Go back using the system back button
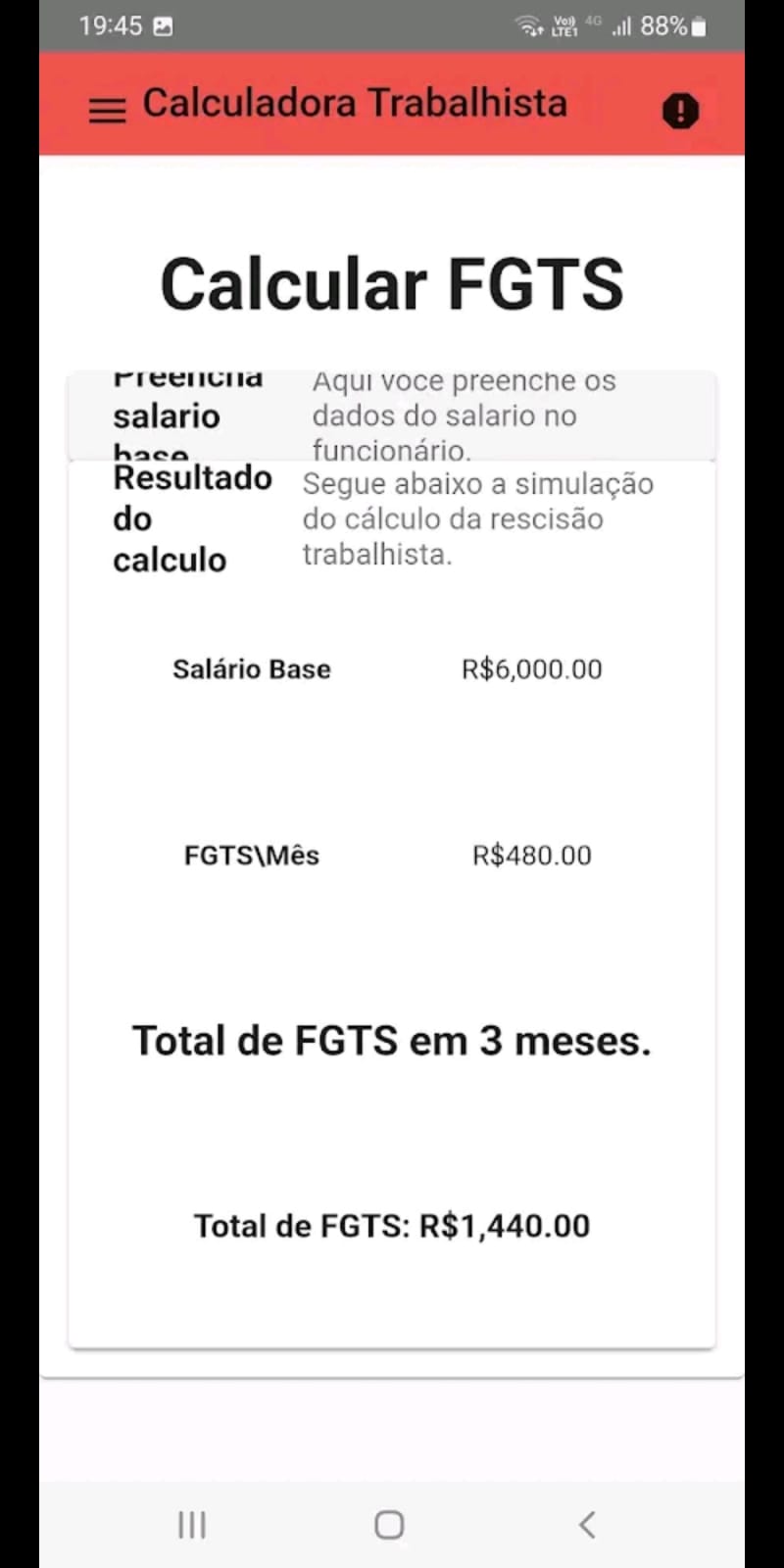This screenshot has width=784, height=1568. tap(586, 1524)
